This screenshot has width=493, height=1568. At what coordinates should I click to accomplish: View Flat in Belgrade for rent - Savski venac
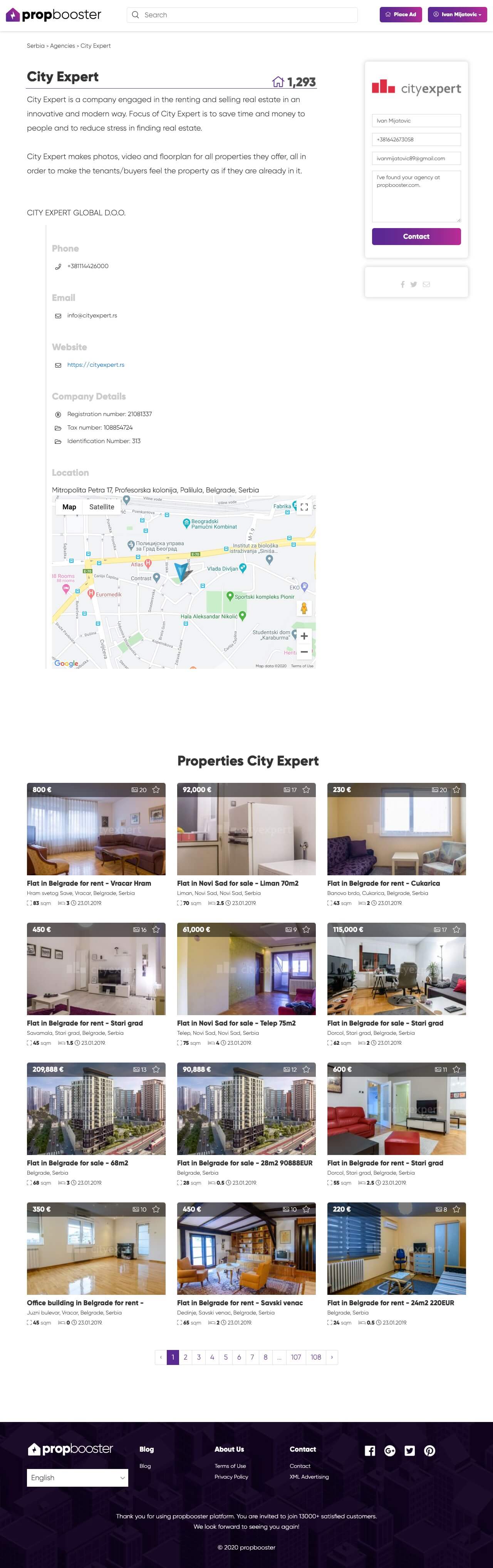[x=240, y=1303]
